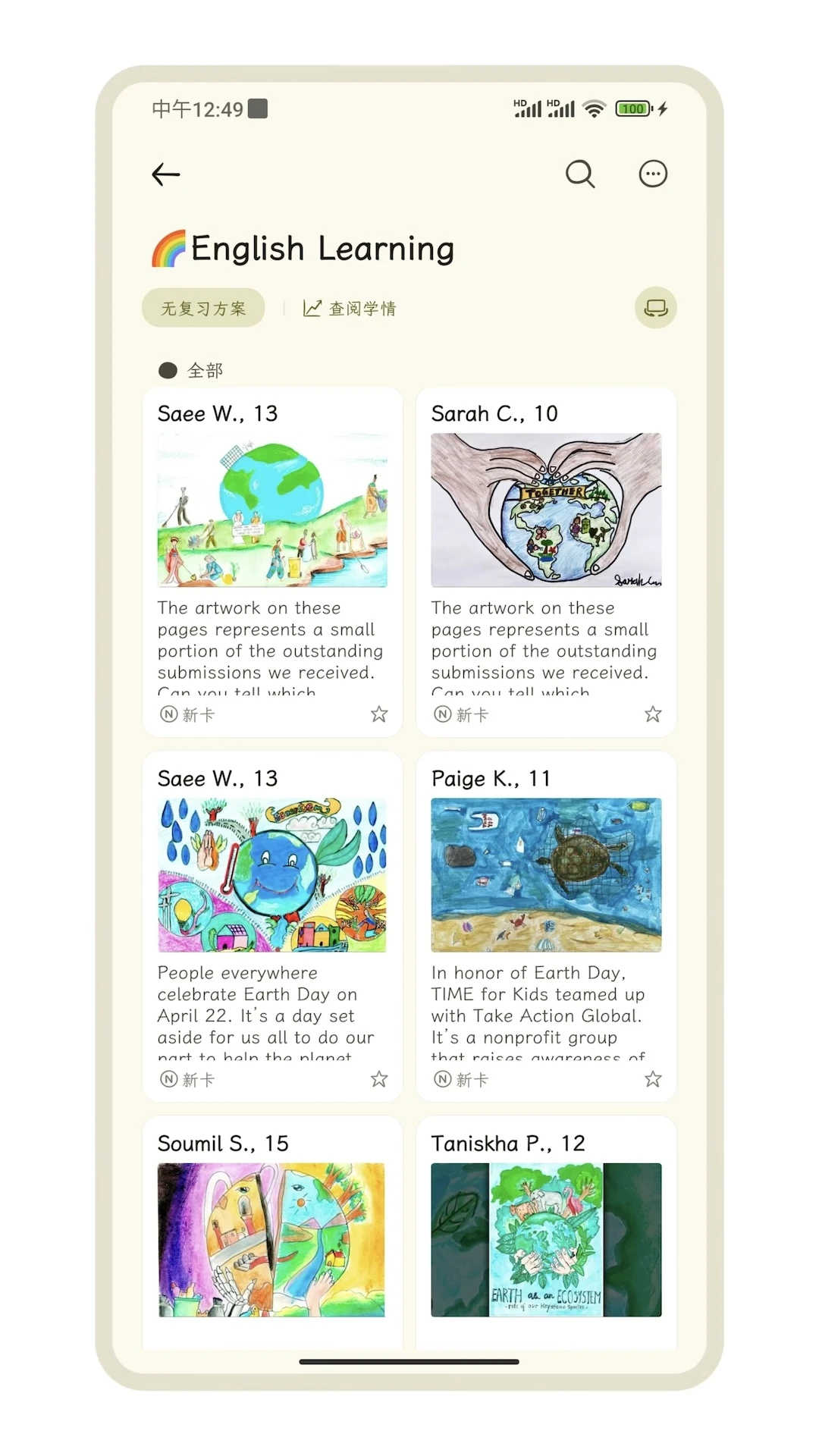
Task: Tap the round card view button
Action: pyautogui.click(x=655, y=308)
